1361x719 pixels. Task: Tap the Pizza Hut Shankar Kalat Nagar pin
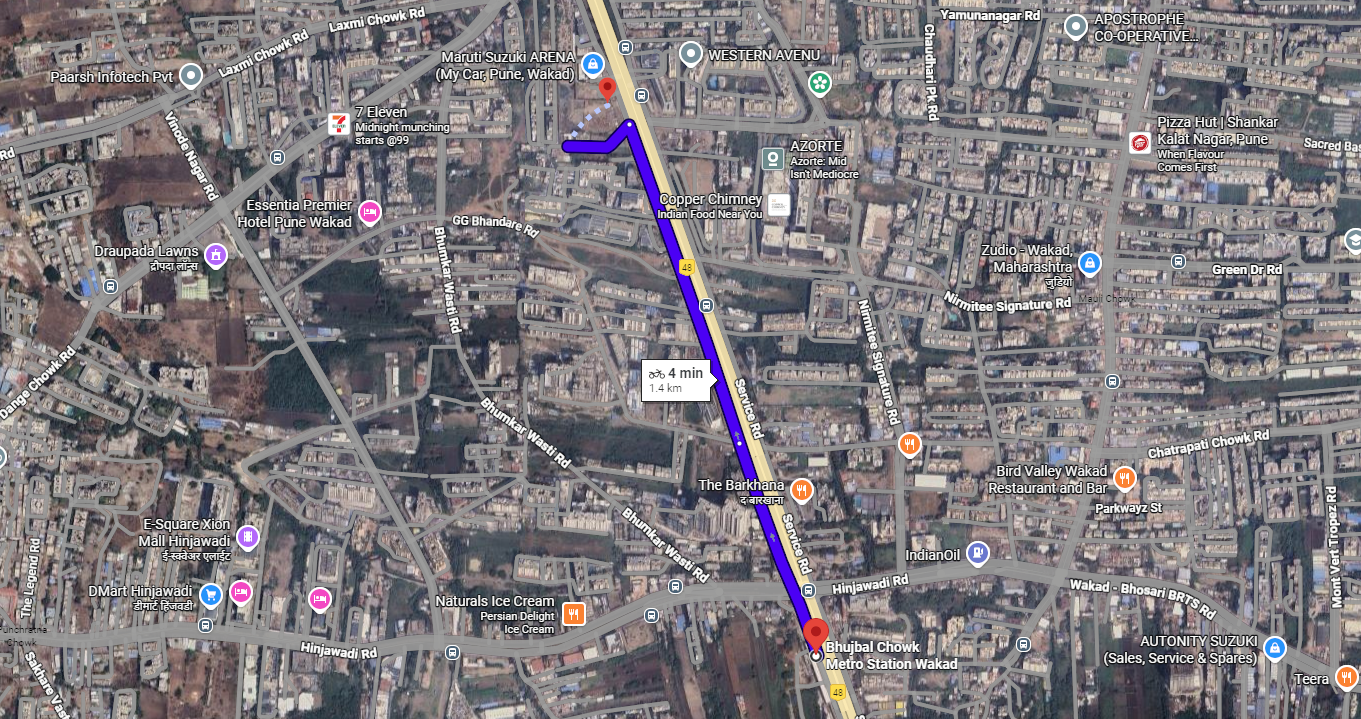point(1139,144)
